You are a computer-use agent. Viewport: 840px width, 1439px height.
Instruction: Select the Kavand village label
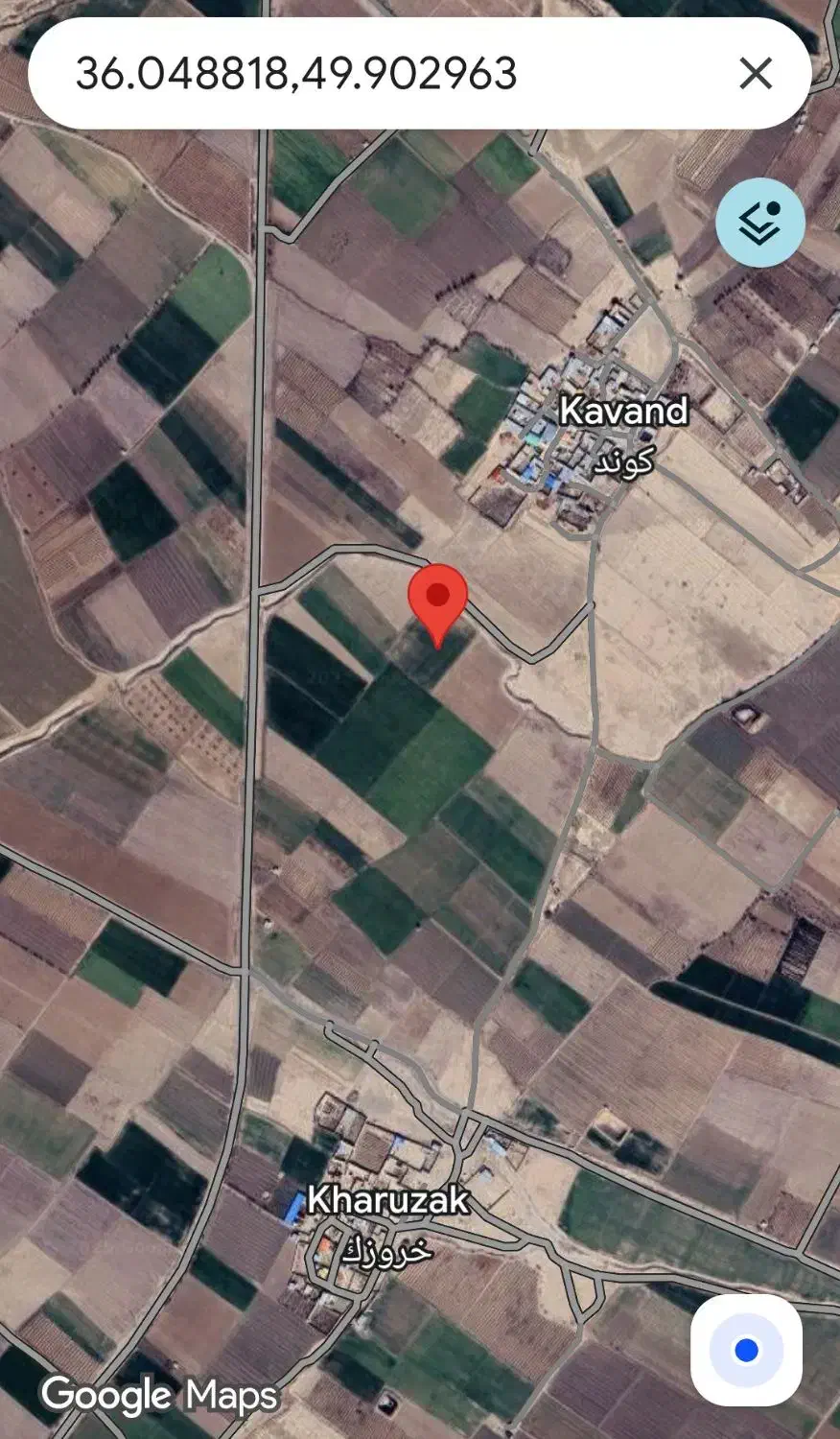pos(623,411)
